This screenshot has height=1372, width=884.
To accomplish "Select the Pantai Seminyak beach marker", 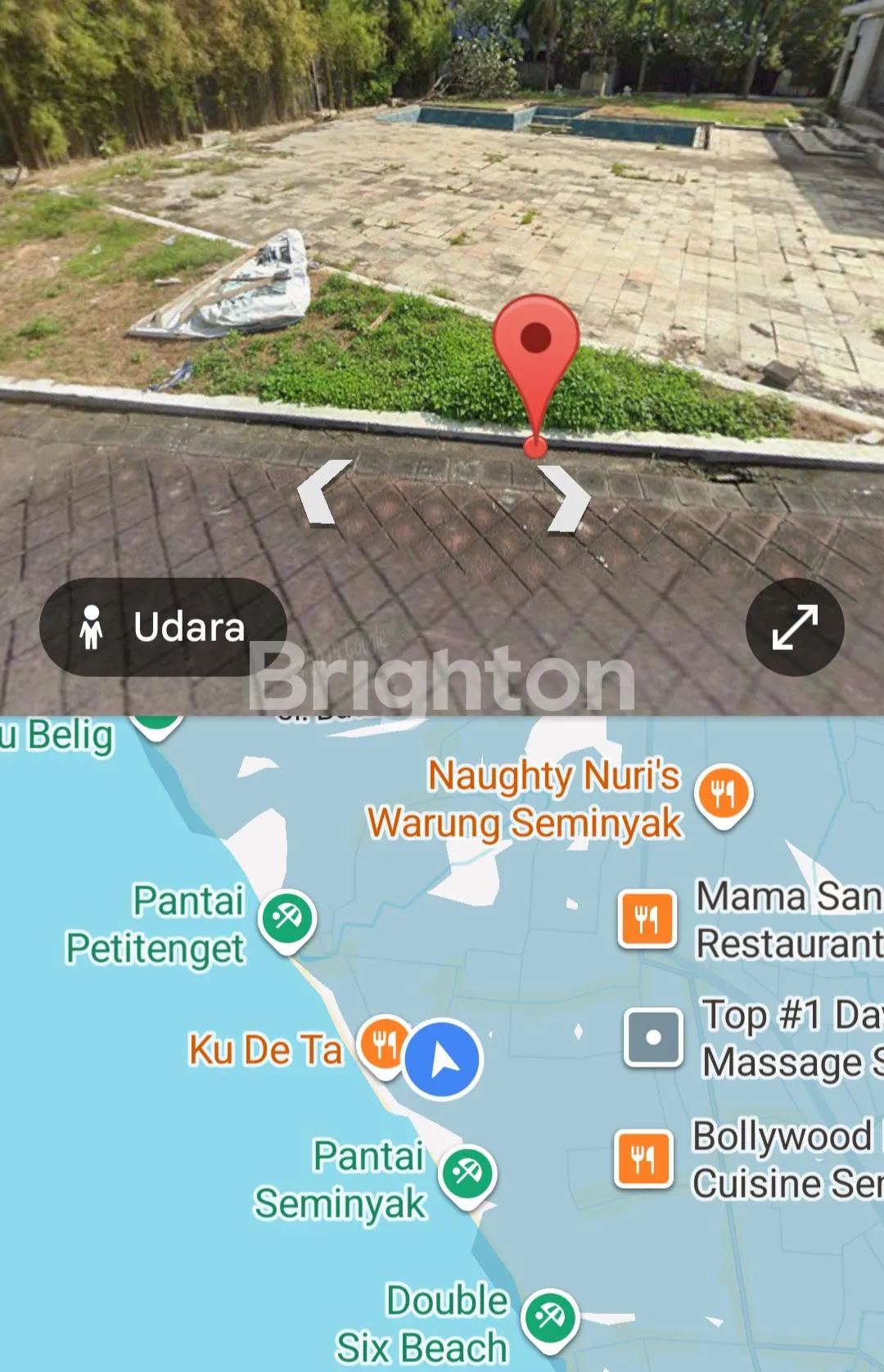I will click(467, 1174).
